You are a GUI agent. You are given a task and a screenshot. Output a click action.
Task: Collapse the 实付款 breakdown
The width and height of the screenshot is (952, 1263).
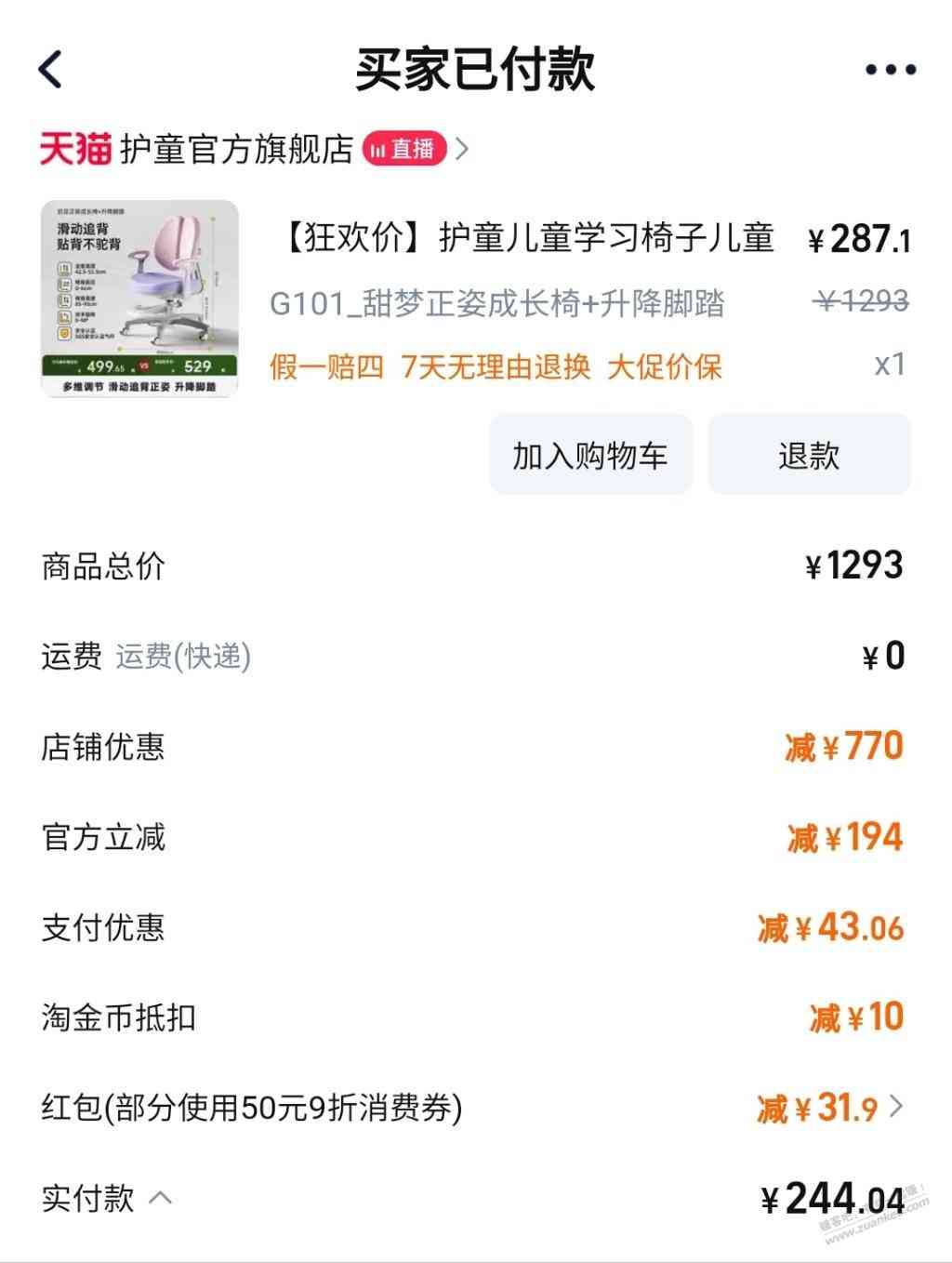click(x=161, y=1197)
